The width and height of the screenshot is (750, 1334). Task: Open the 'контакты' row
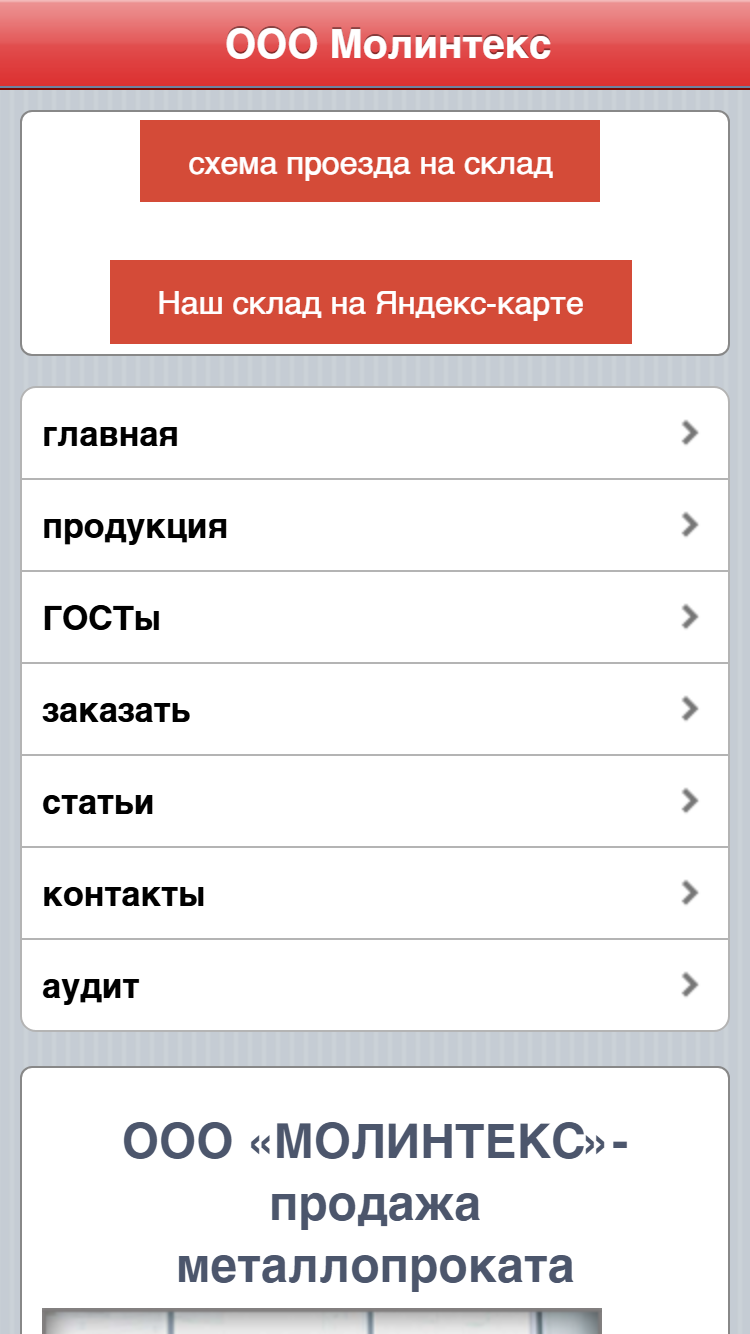point(375,893)
